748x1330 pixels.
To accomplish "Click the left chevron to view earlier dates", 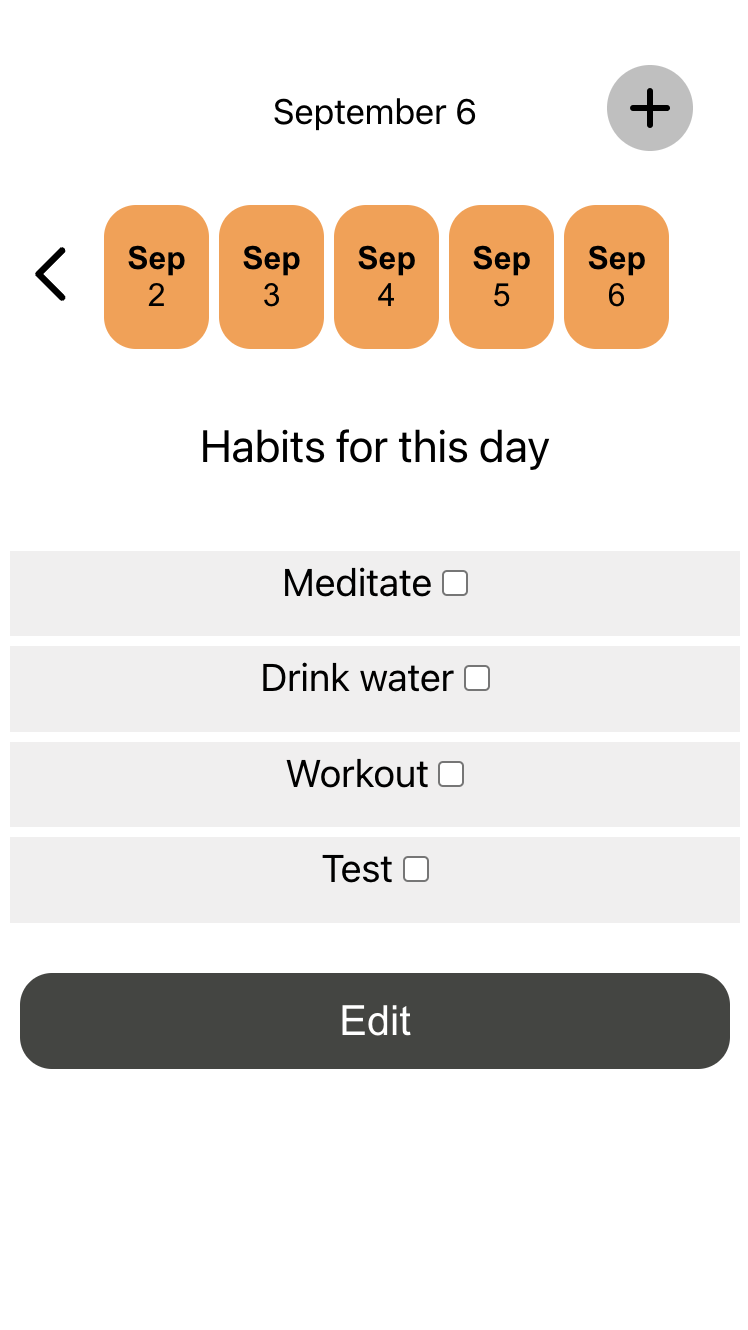I will tap(50, 274).
